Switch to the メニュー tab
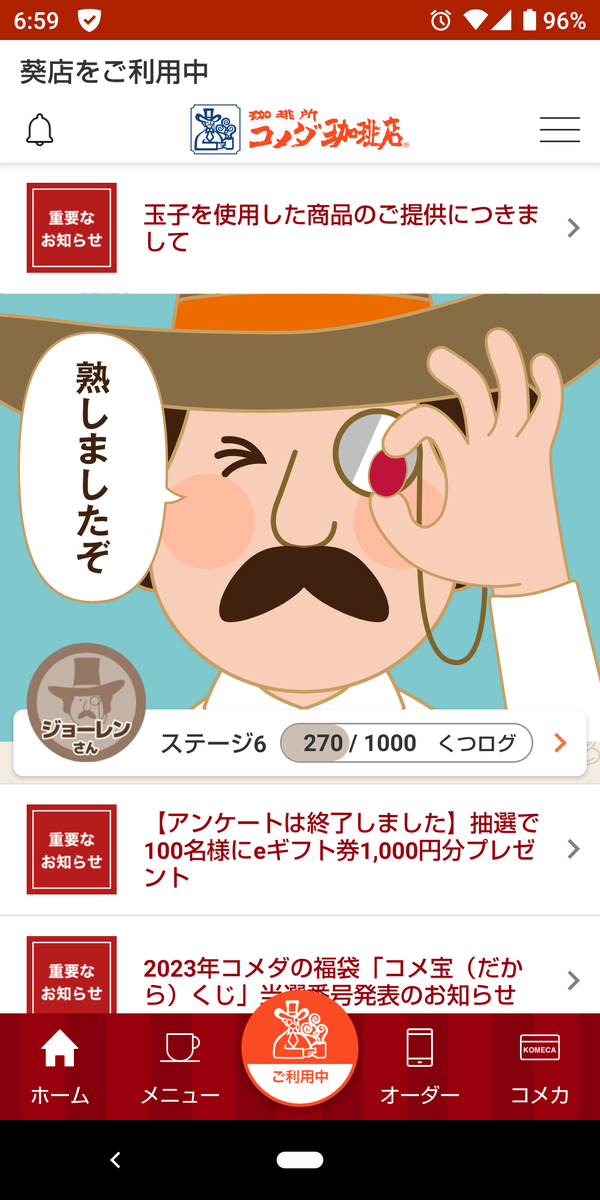Screen dimensions: 600x1200 click(180, 1066)
